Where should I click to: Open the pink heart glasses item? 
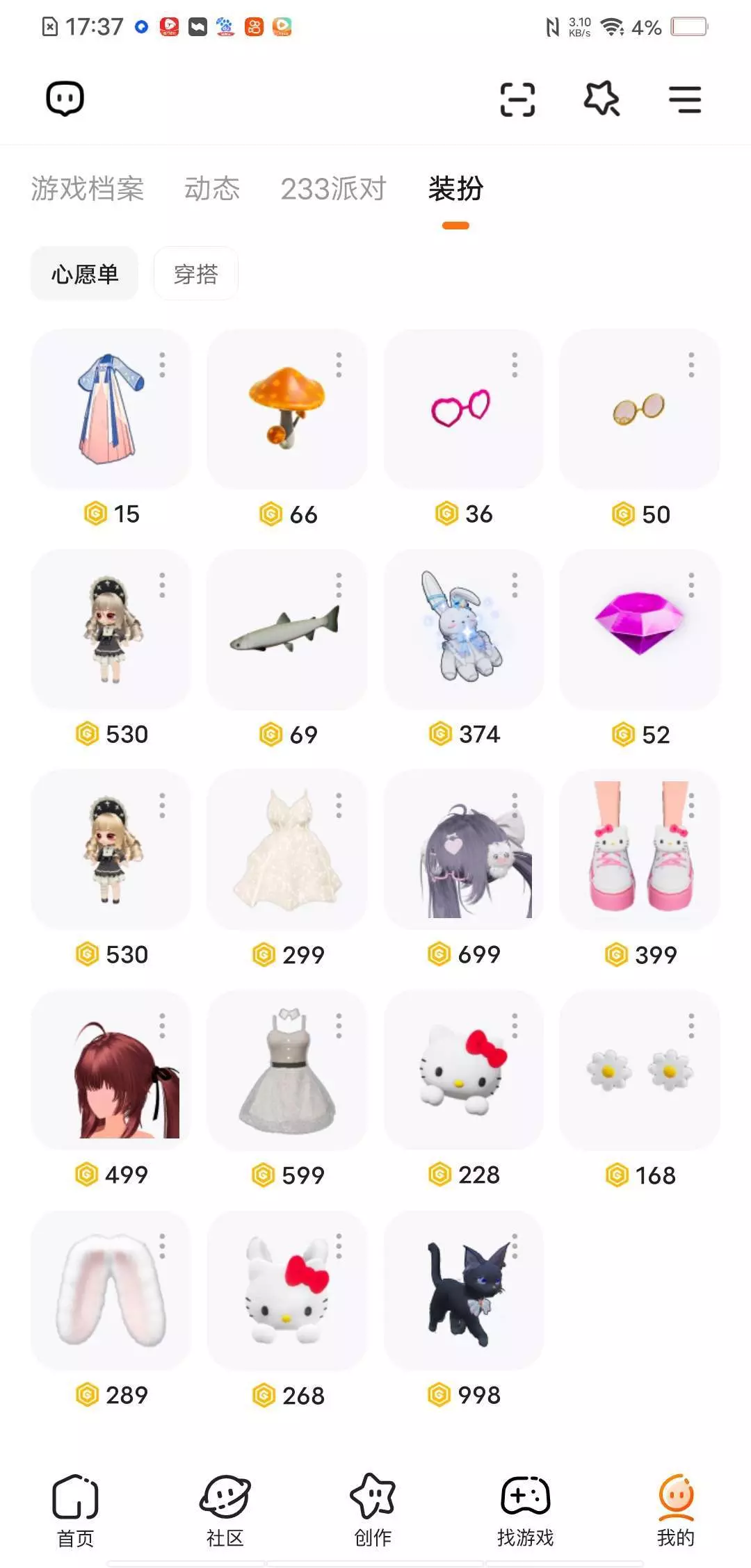pyautogui.click(x=463, y=409)
